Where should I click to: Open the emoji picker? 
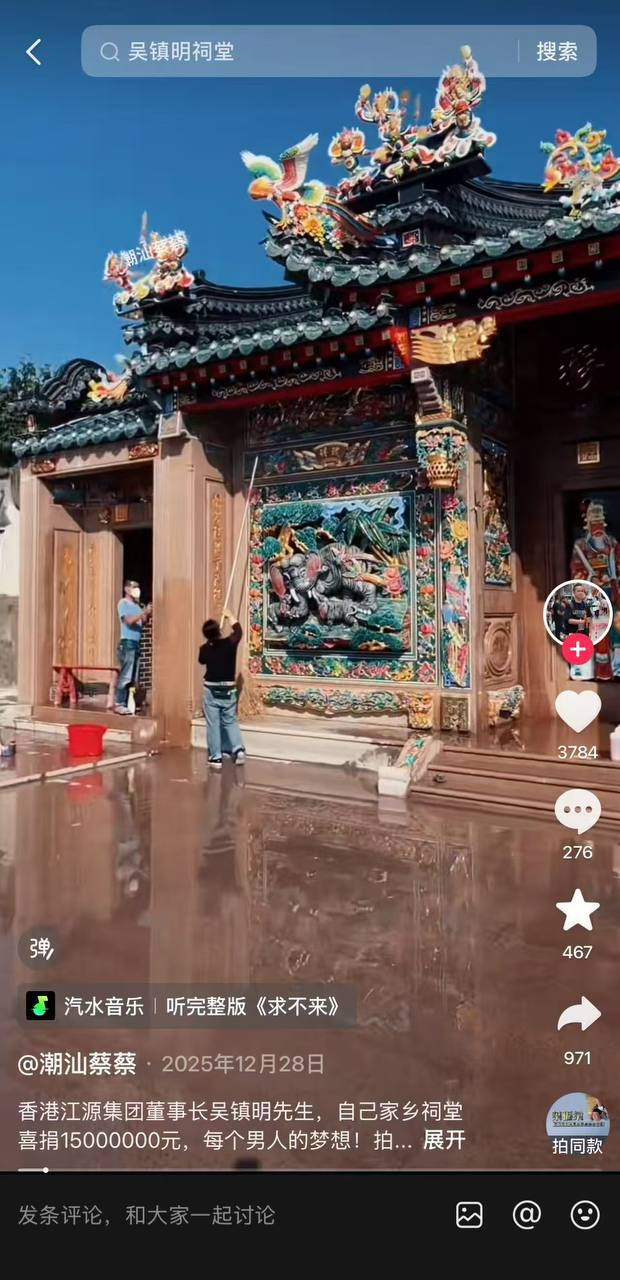click(x=585, y=1215)
